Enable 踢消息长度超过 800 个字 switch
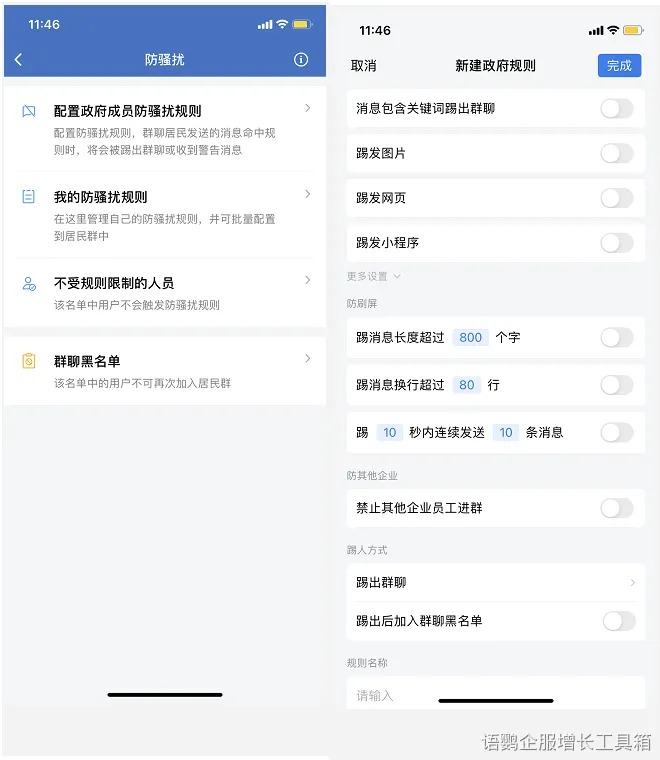This screenshot has height=760, width=660. tap(616, 337)
